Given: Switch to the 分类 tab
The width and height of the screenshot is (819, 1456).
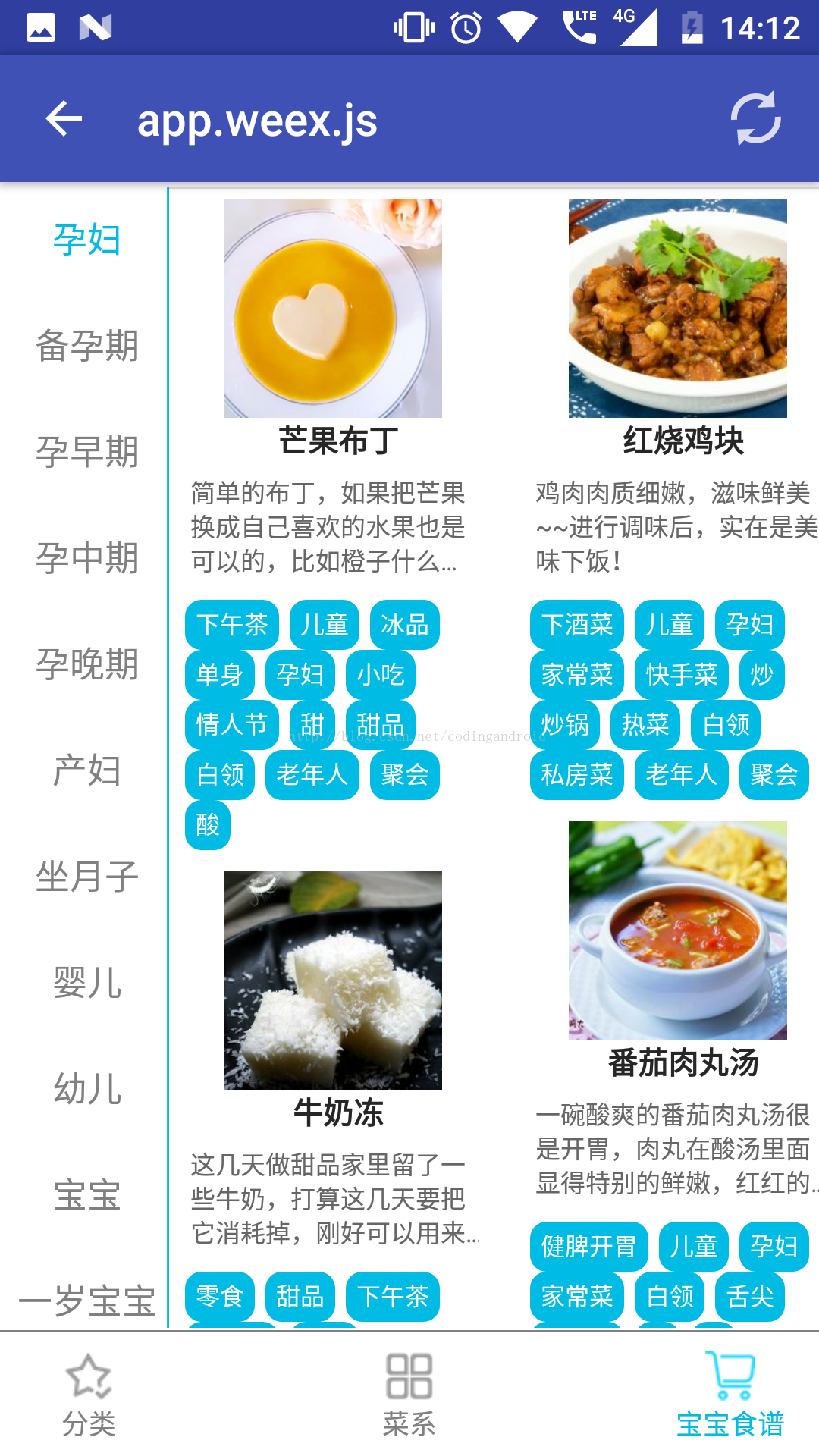Looking at the screenshot, I should click(x=89, y=1395).
